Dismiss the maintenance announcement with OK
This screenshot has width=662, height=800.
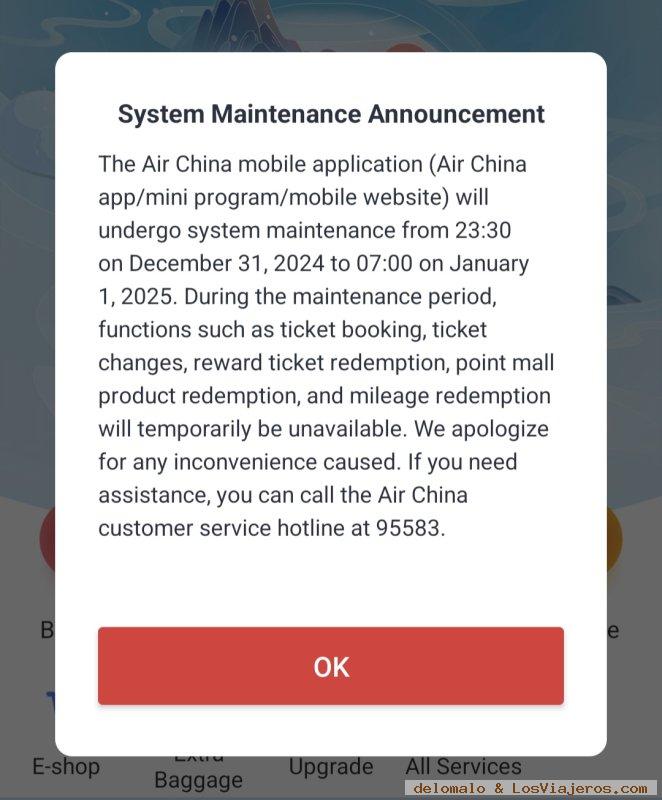[x=331, y=666]
